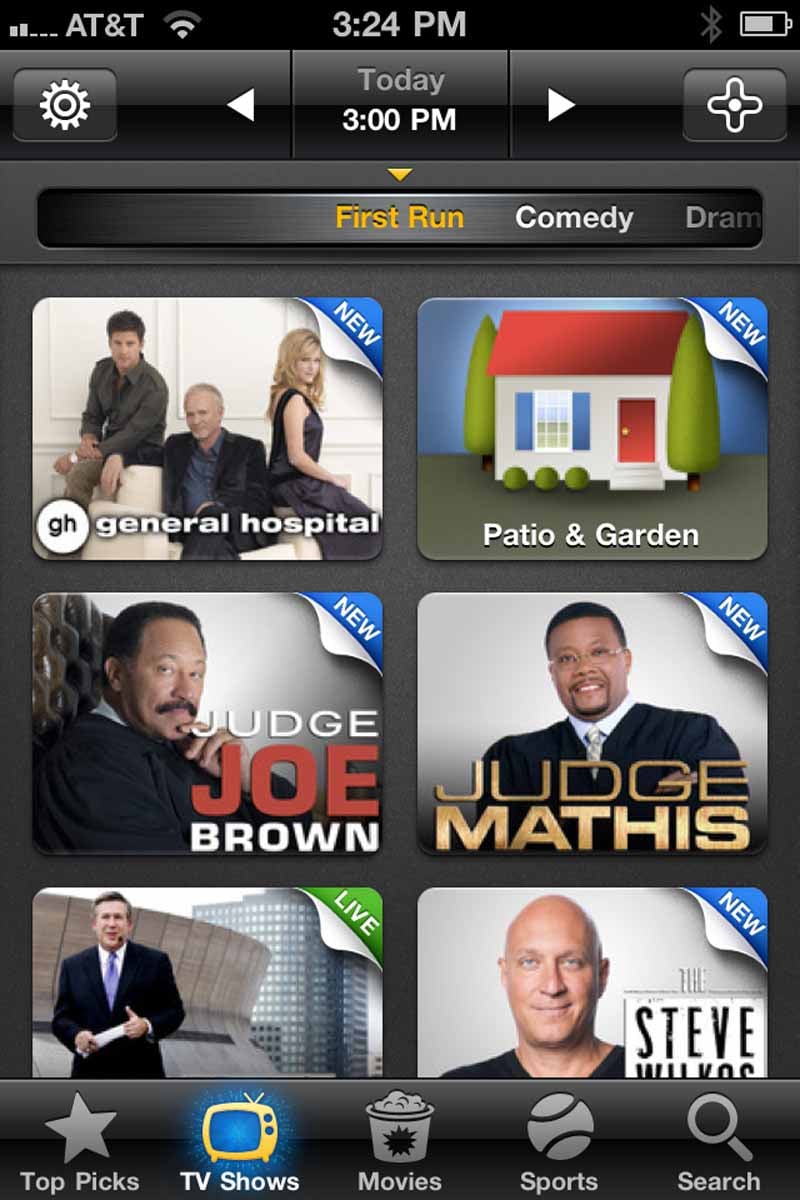Switch to the Movies tab
Screen dimensions: 800x1200
coord(400,1143)
